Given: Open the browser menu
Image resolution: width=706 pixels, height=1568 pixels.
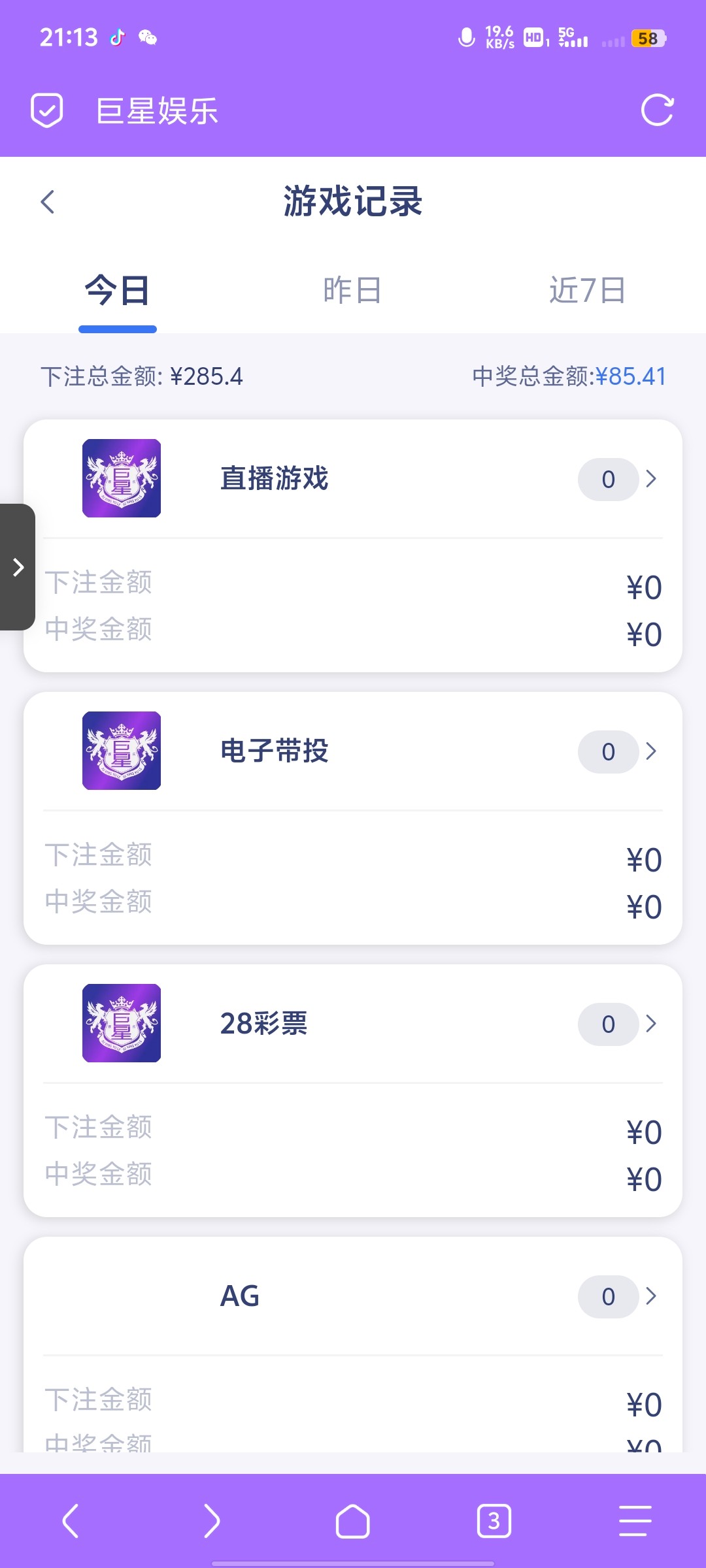Looking at the screenshot, I should pos(635,1522).
